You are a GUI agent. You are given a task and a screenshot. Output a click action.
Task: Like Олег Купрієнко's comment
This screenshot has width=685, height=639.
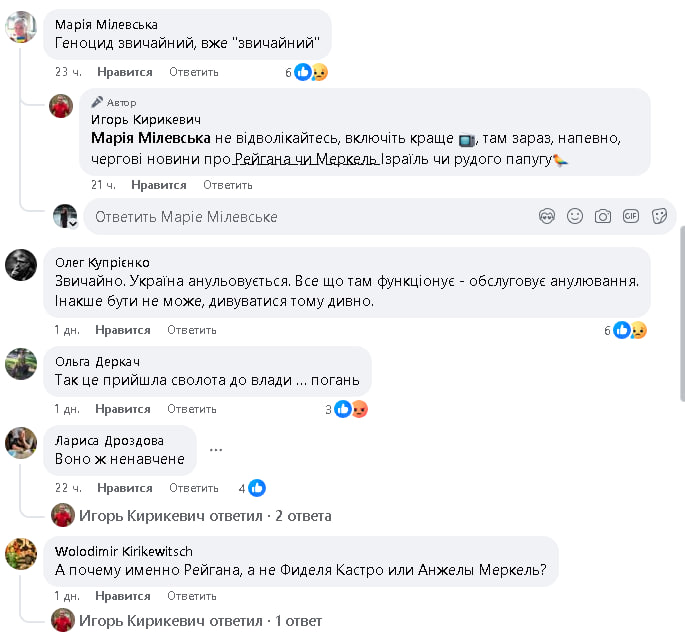coord(123,330)
